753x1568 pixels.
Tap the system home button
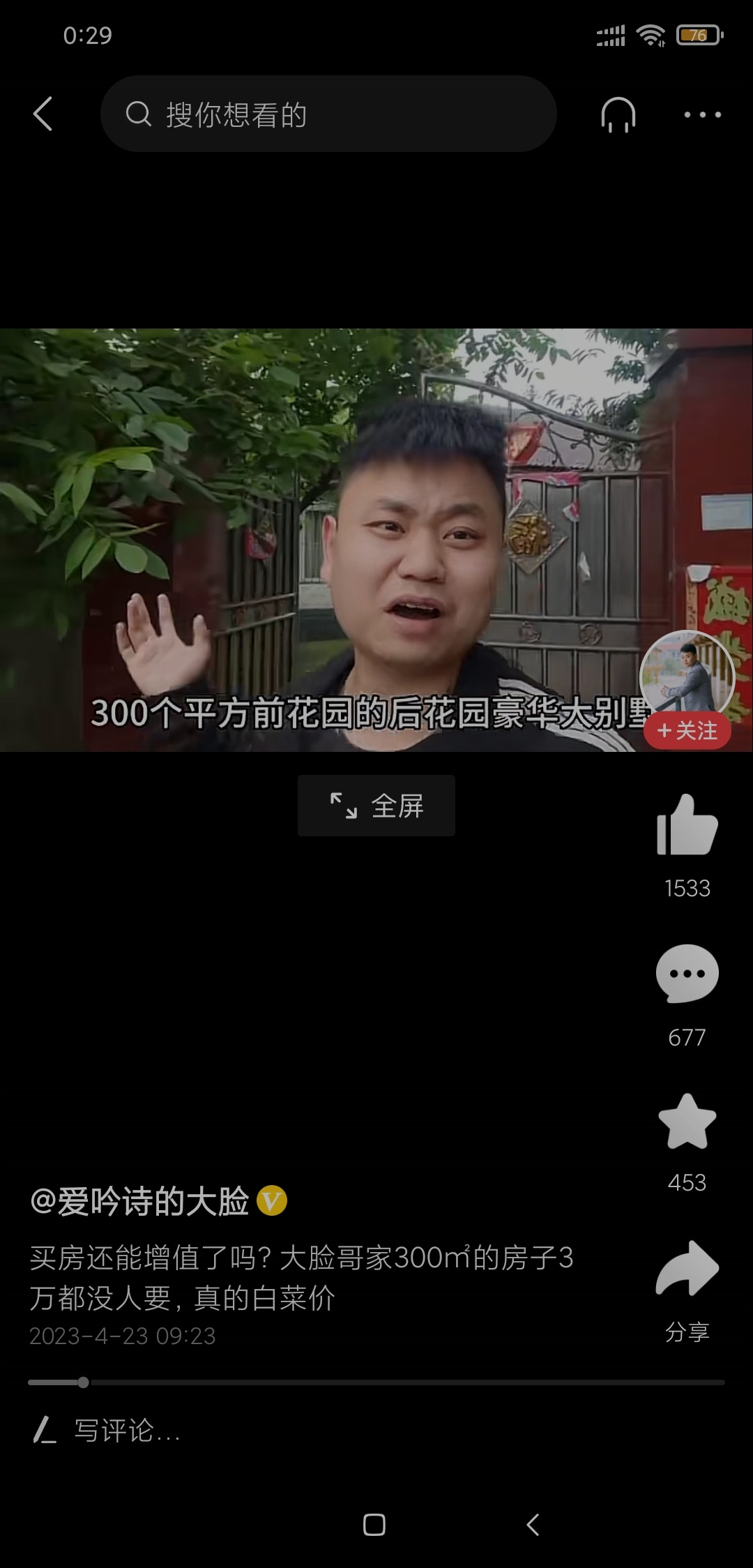point(374,1525)
